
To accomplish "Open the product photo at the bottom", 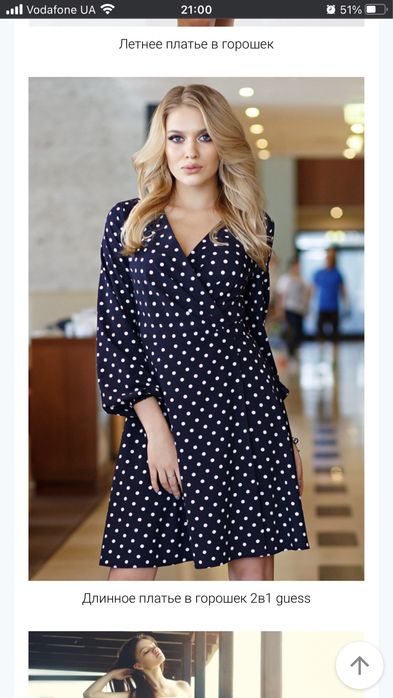I will click(196, 664).
